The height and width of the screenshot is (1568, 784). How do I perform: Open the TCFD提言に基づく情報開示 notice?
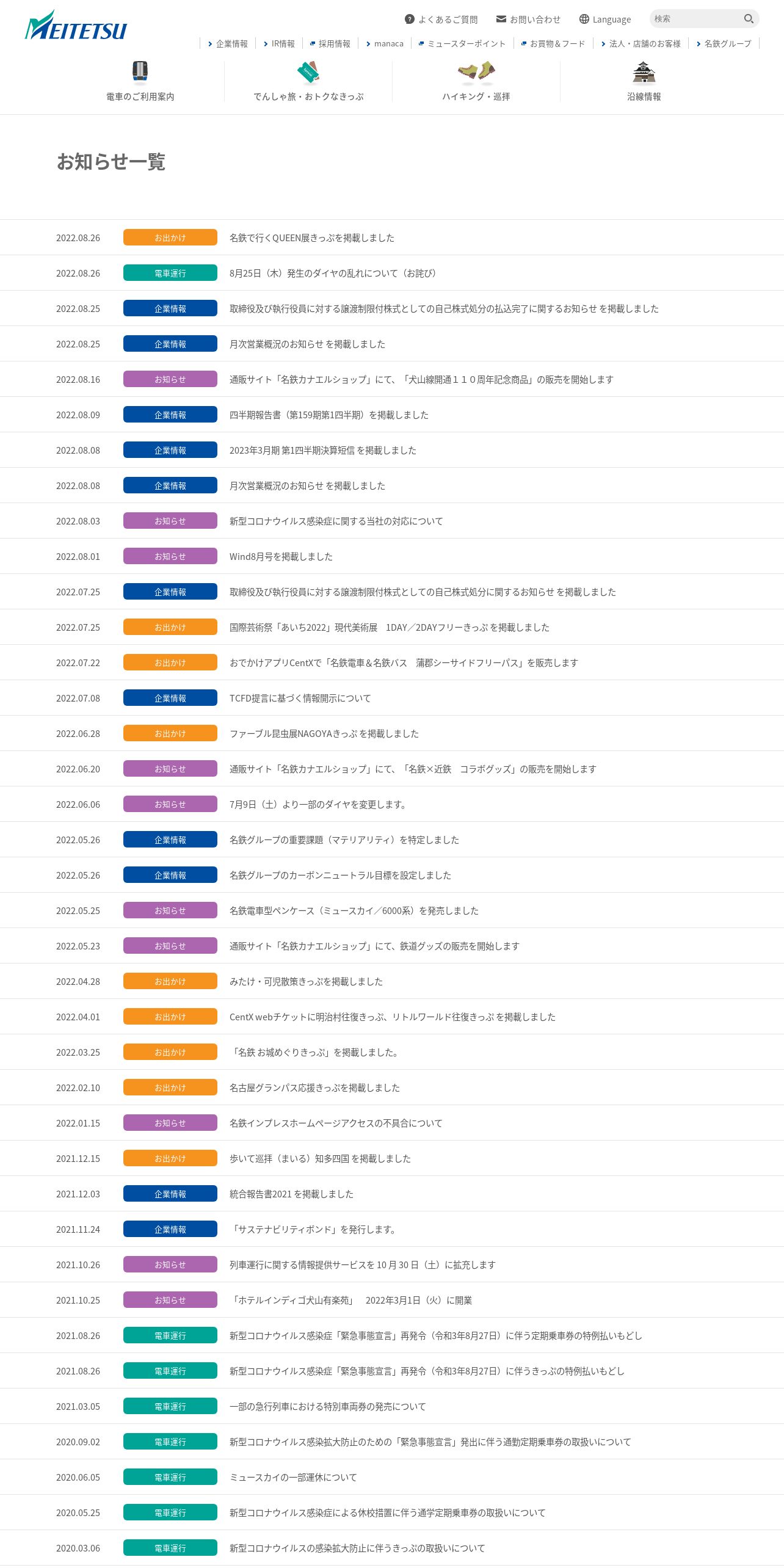(300, 698)
